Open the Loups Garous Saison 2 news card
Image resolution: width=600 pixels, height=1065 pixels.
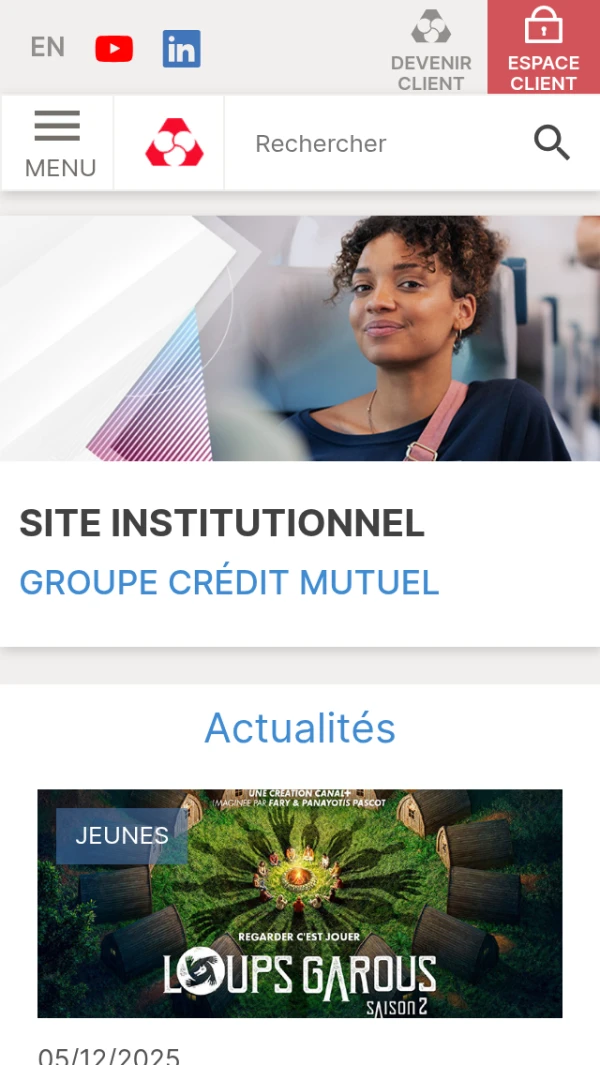pos(300,903)
